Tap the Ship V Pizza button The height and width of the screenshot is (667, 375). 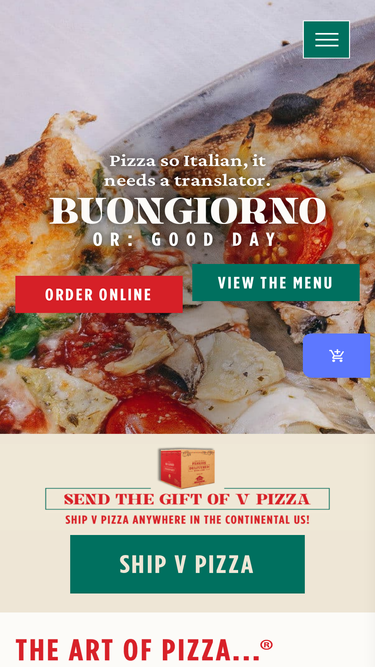(187, 564)
